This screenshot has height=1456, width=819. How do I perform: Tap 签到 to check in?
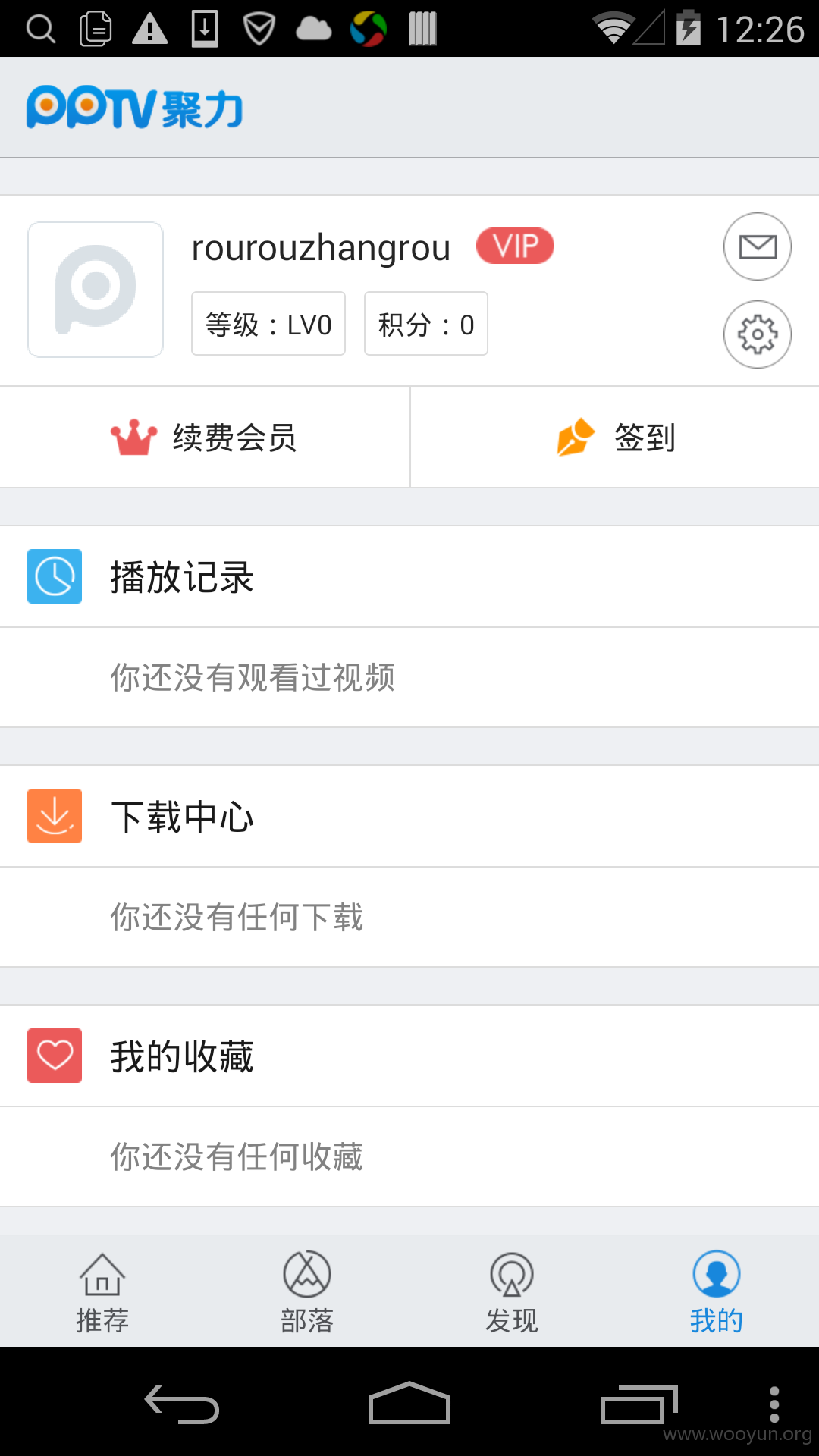(x=615, y=438)
